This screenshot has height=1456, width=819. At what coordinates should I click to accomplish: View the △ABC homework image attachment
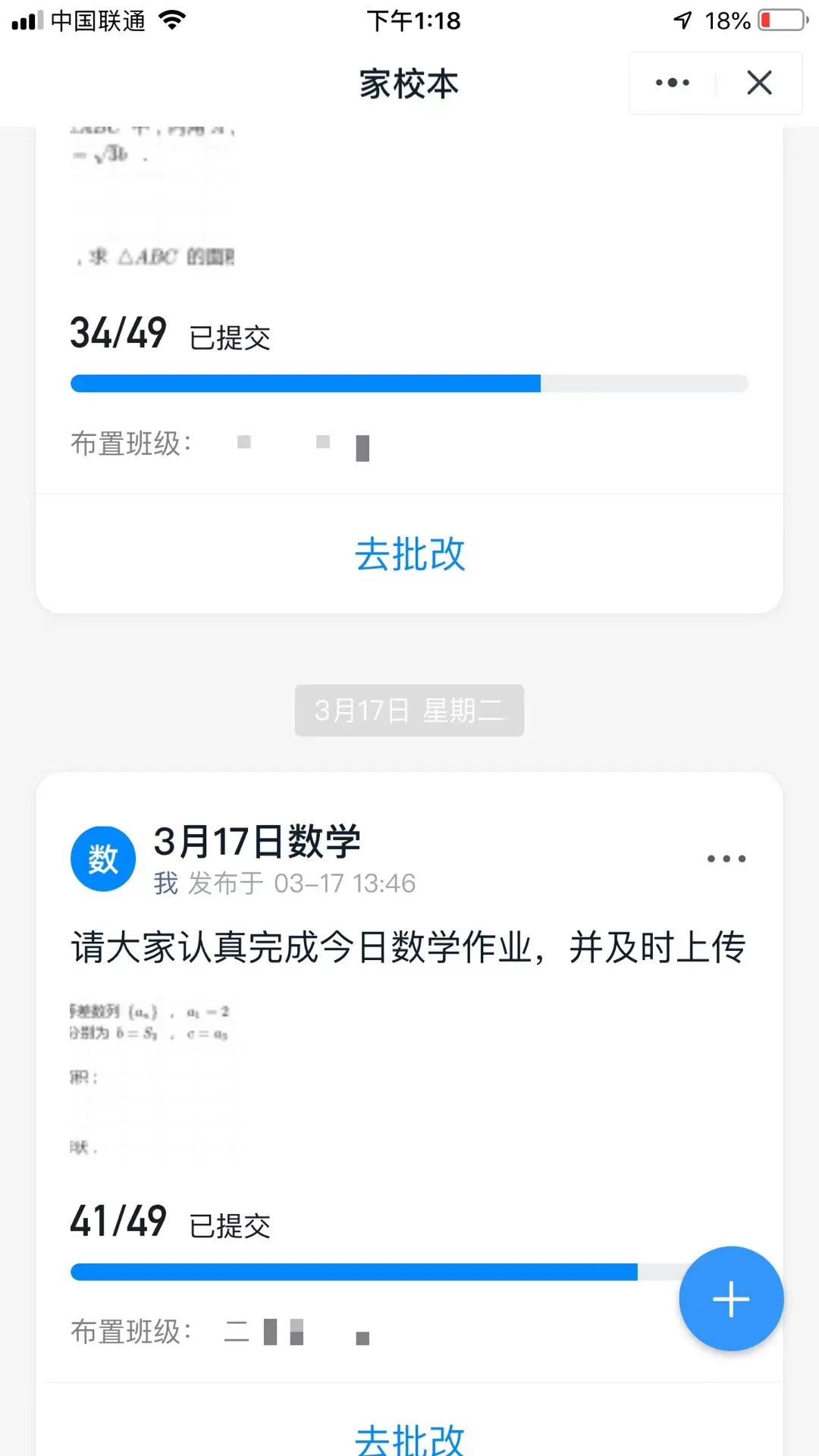(x=153, y=199)
